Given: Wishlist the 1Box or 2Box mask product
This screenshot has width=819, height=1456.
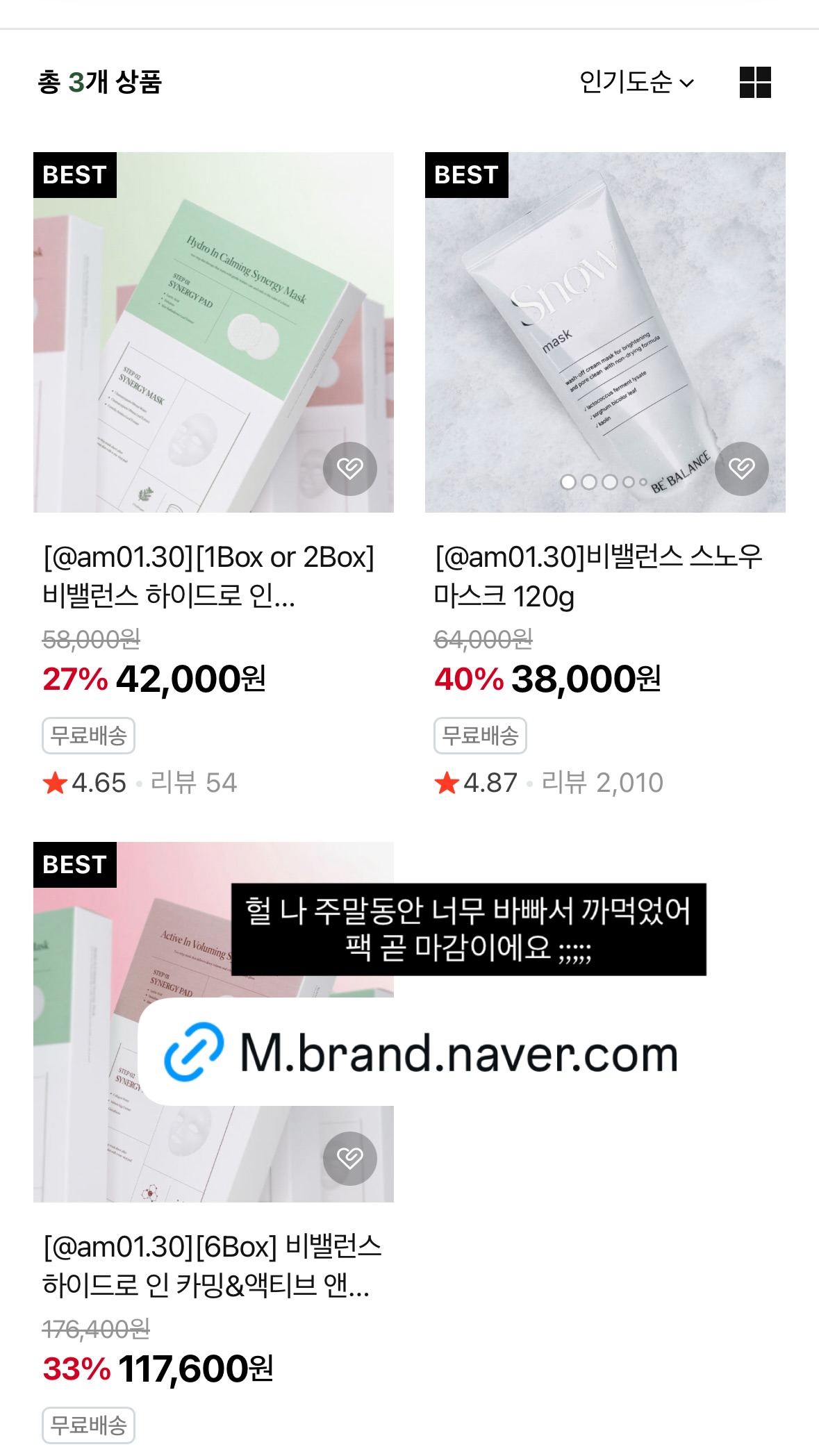Looking at the screenshot, I should click(350, 469).
